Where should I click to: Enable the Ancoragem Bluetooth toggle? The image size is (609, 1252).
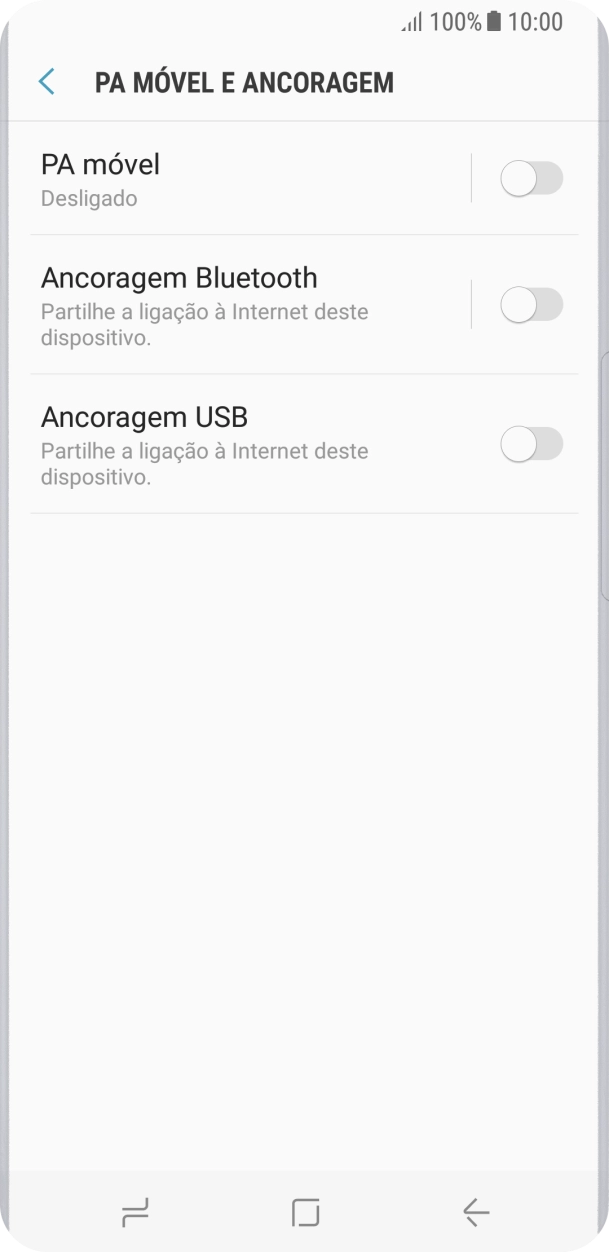[531, 305]
